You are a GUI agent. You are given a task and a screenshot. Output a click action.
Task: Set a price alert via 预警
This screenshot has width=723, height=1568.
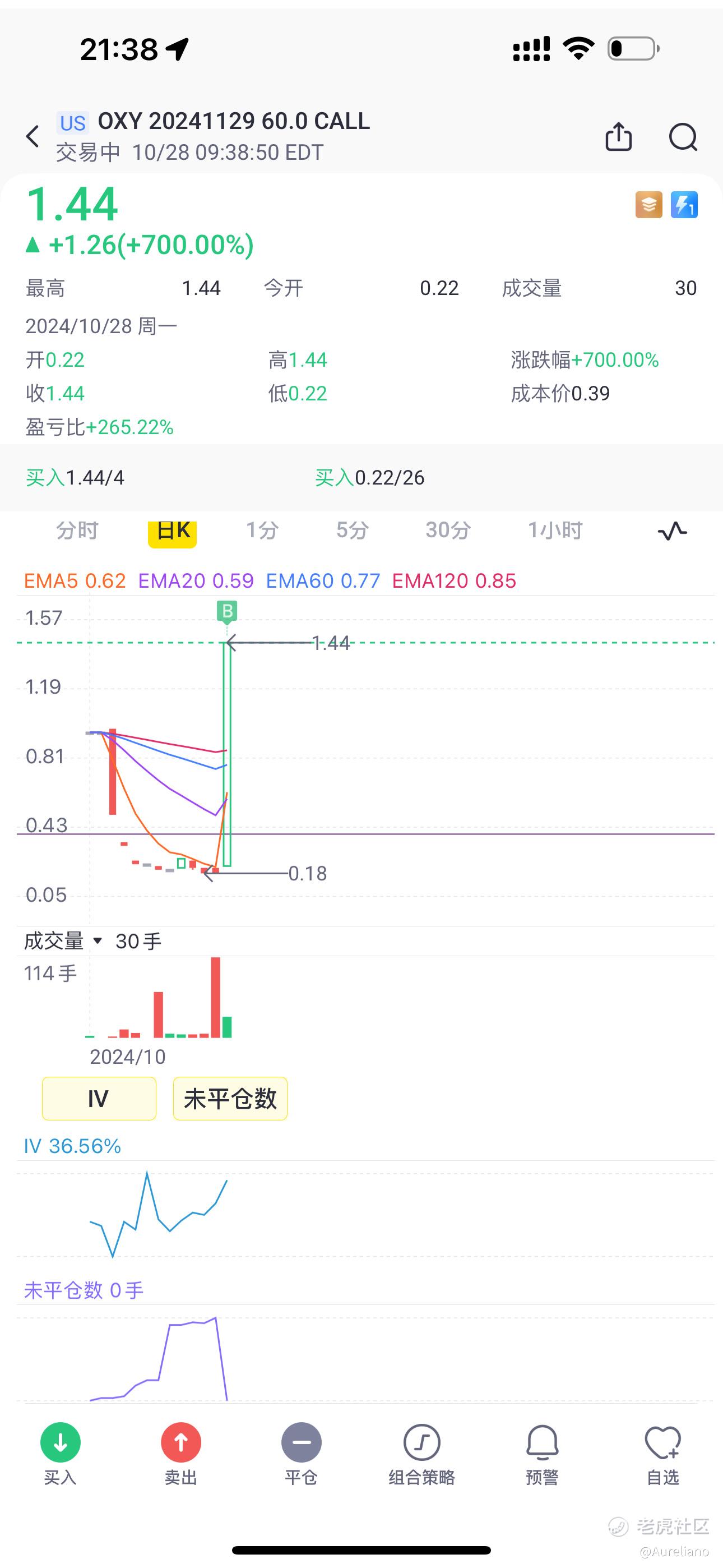[543, 1455]
